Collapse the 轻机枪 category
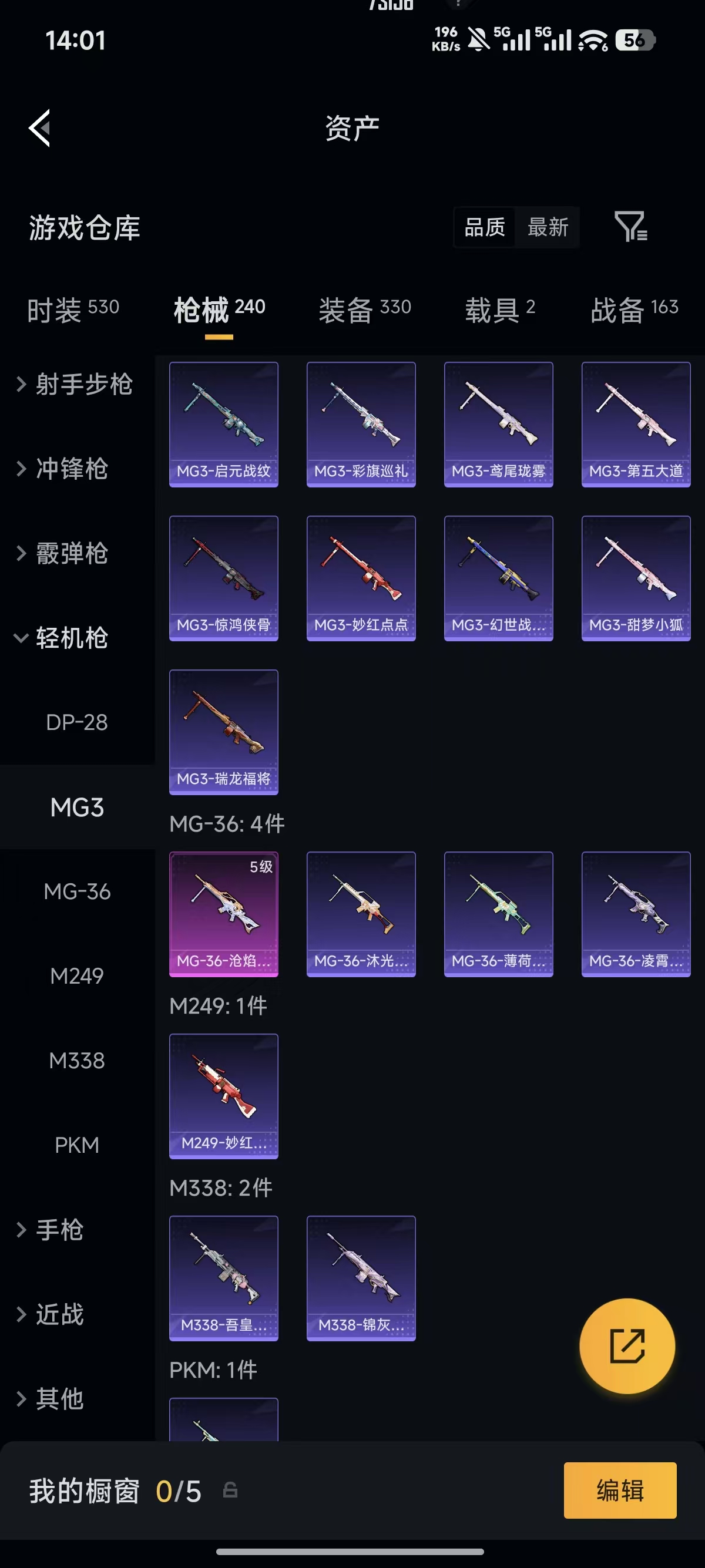The image size is (705, 1568). click(62, 638)
